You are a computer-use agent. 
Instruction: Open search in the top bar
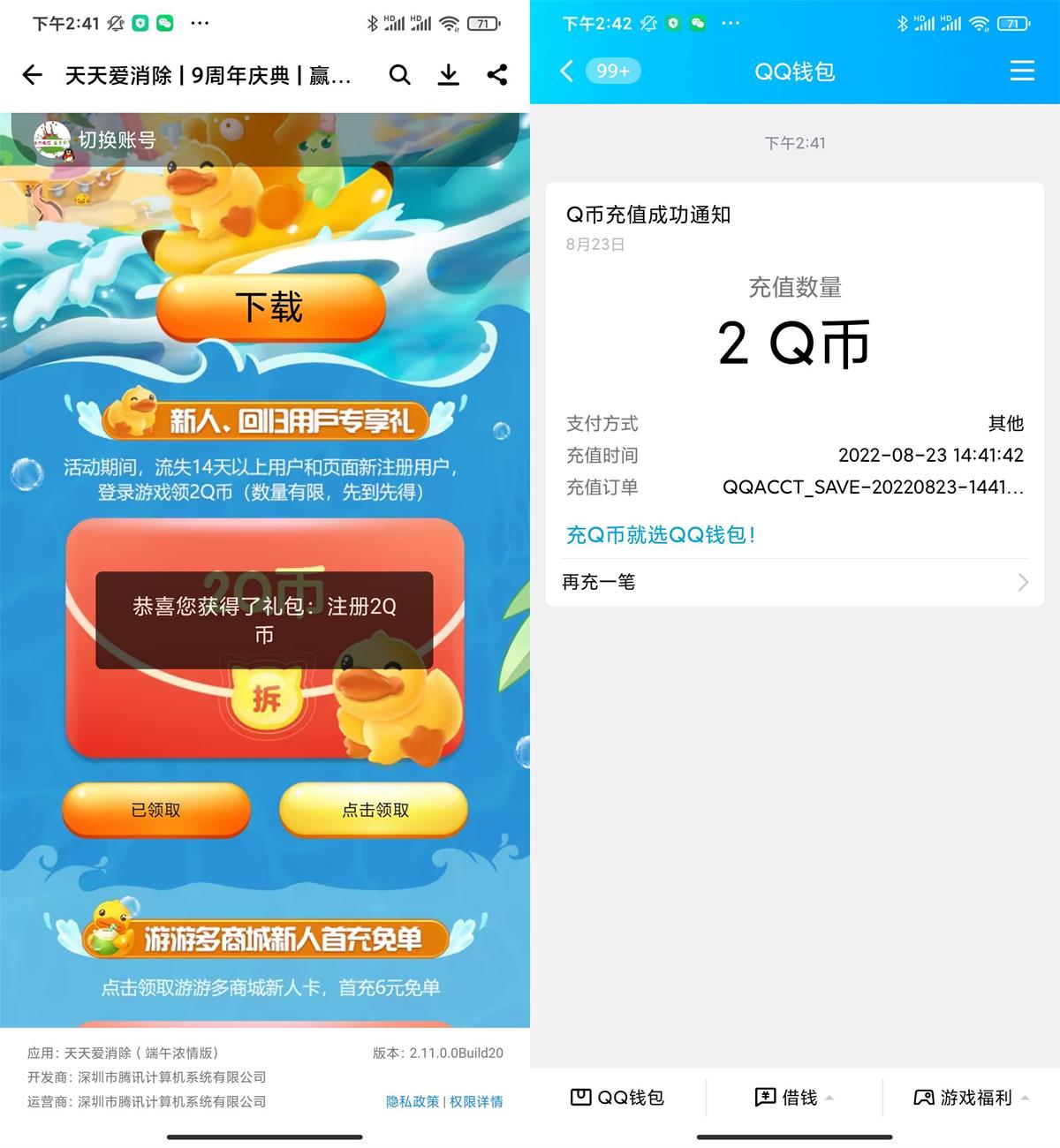tap(399, 76)
